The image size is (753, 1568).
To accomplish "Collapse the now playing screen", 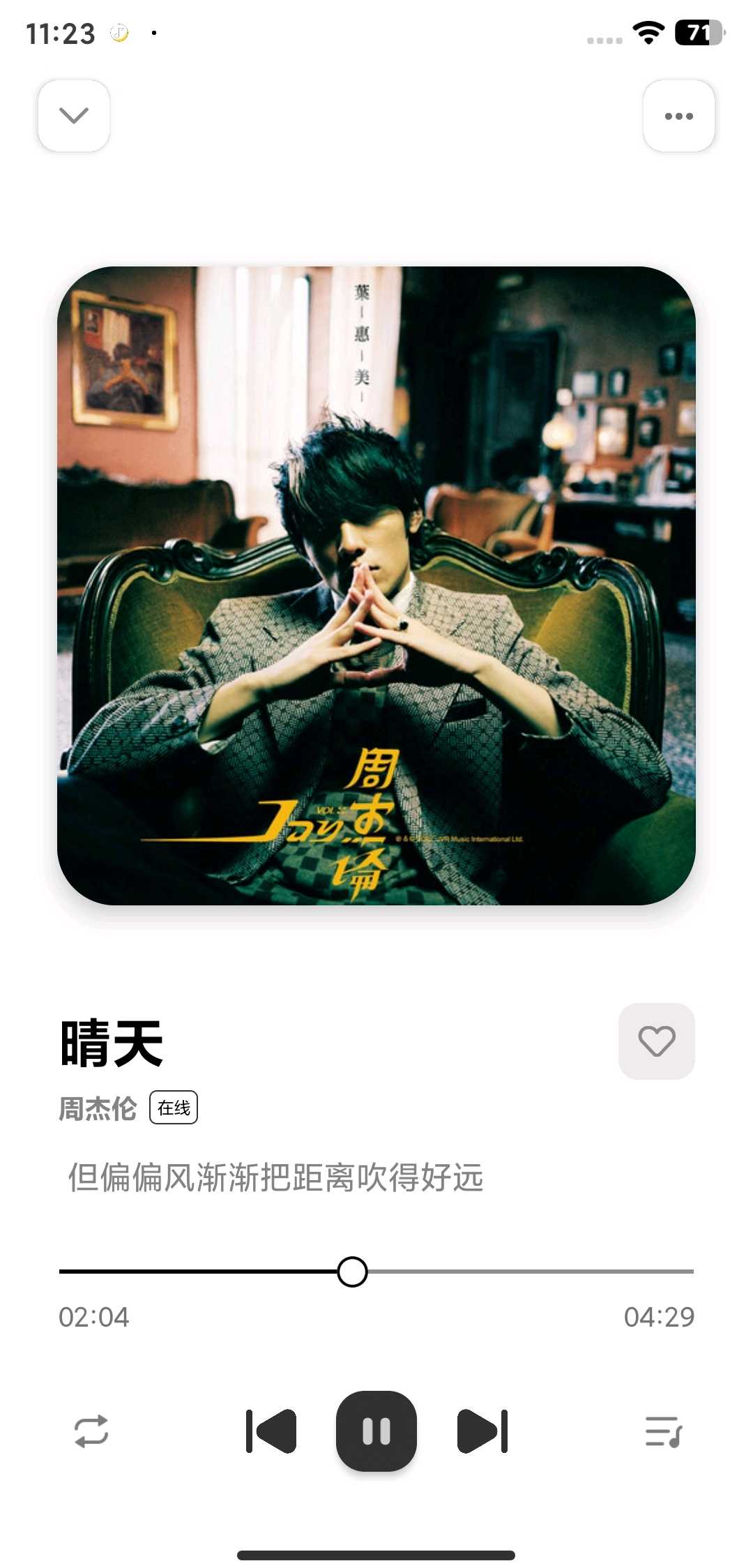I will (74, 116).
